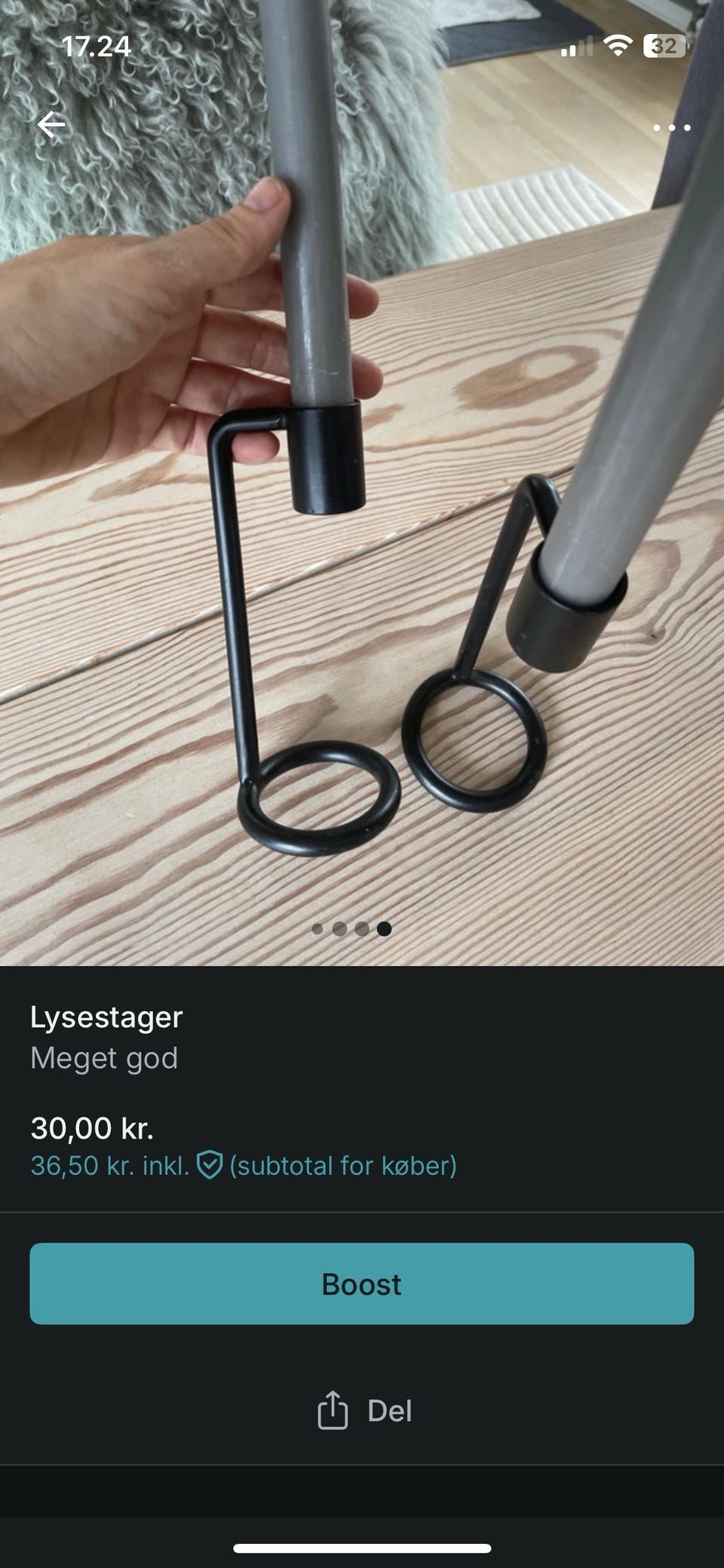Open the buyer protection subtotal info
This screenshot has height=1568, width=724.
(244, 1165)
